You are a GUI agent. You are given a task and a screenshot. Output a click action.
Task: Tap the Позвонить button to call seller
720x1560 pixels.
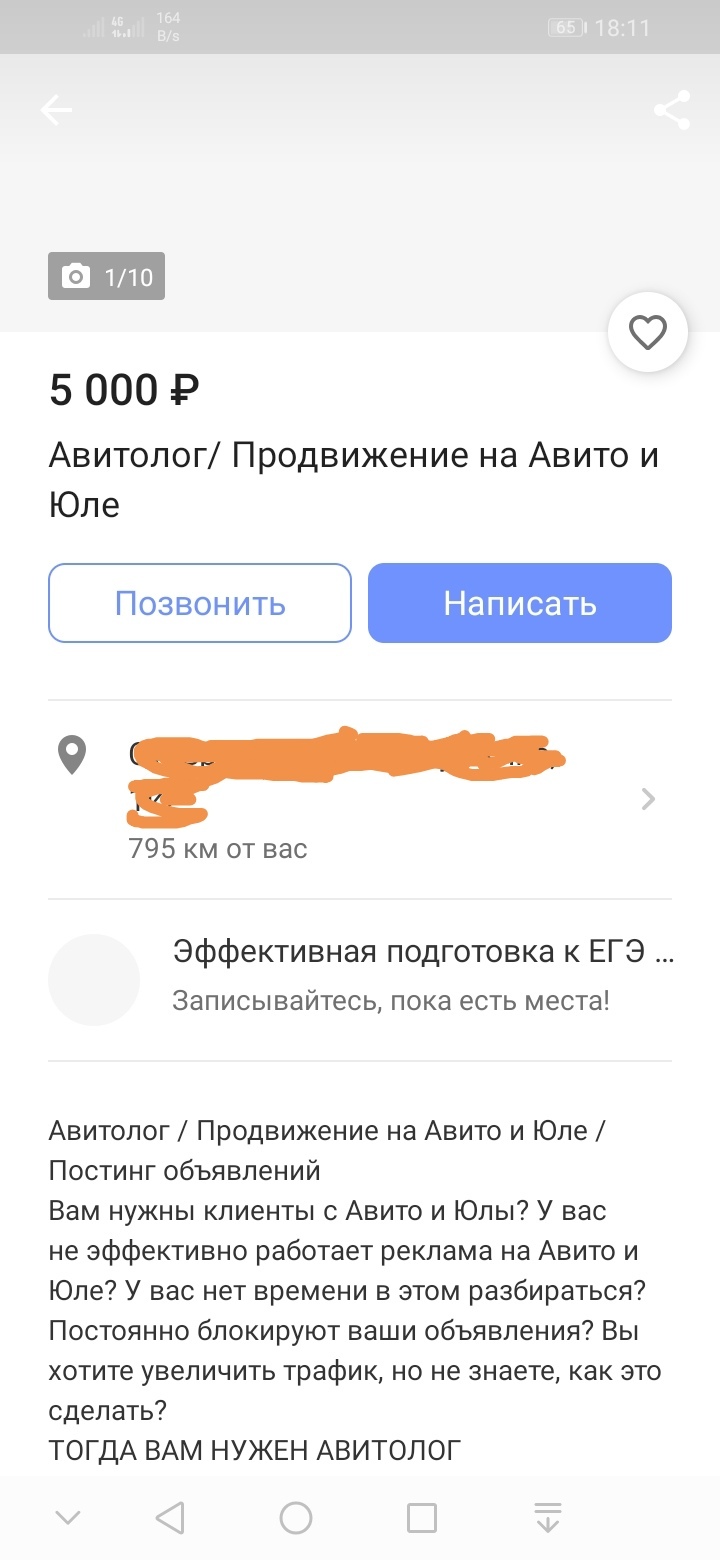(200, 603)
